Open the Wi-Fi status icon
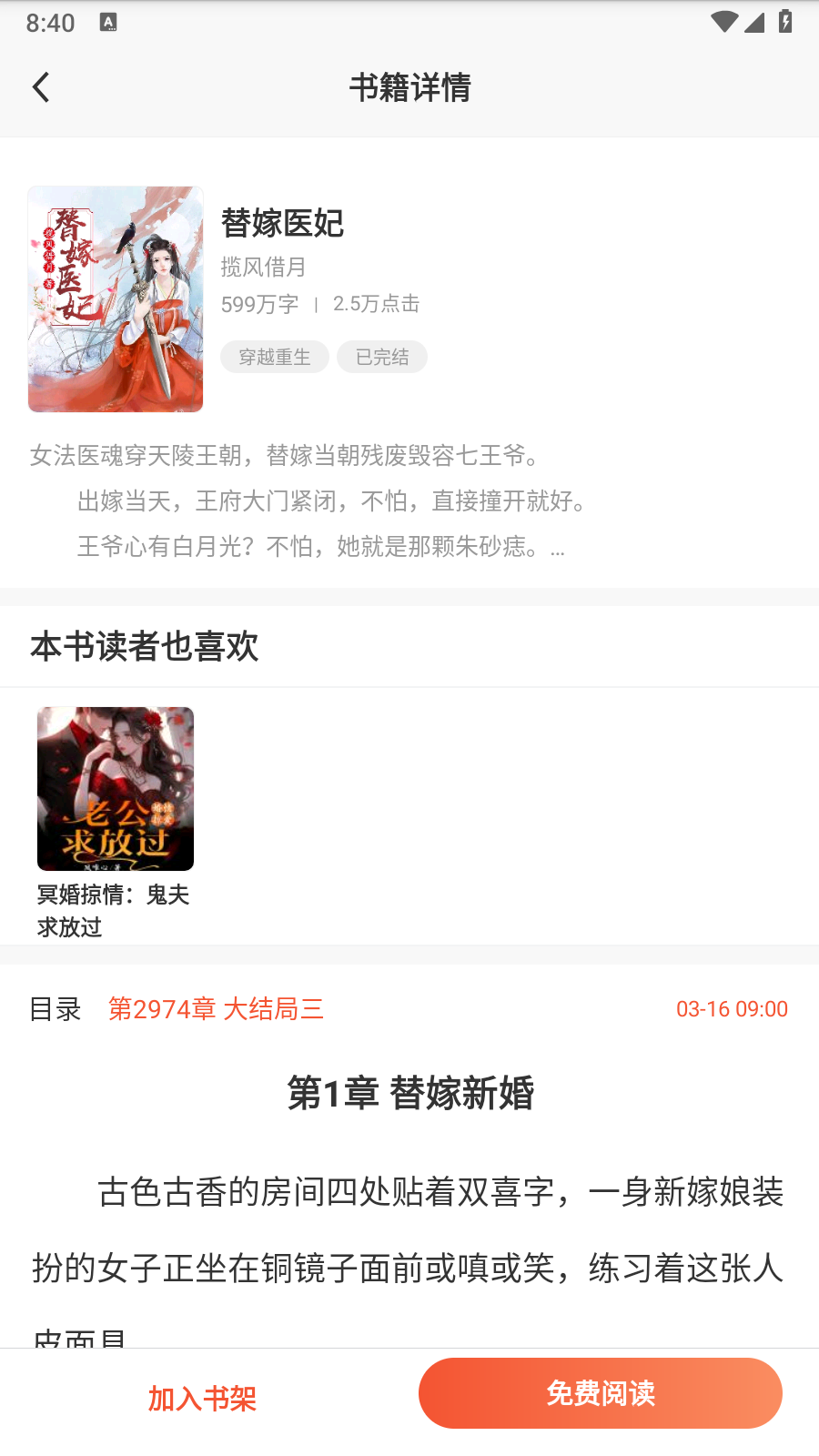The width and height of the screenshot is (819, 1456). point(723,23)
